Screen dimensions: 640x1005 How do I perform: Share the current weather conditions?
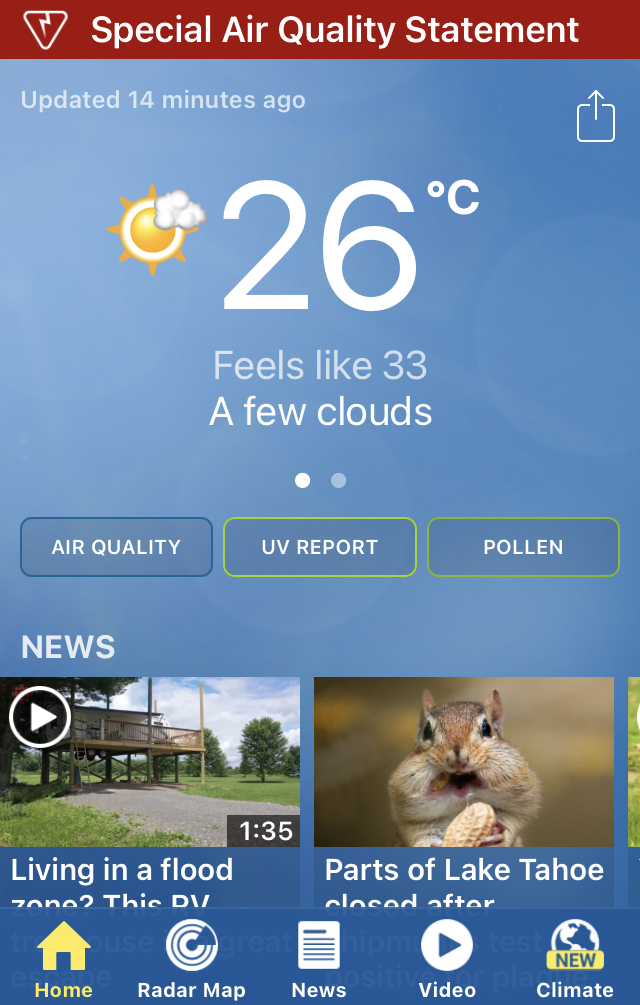coord(595,117)
